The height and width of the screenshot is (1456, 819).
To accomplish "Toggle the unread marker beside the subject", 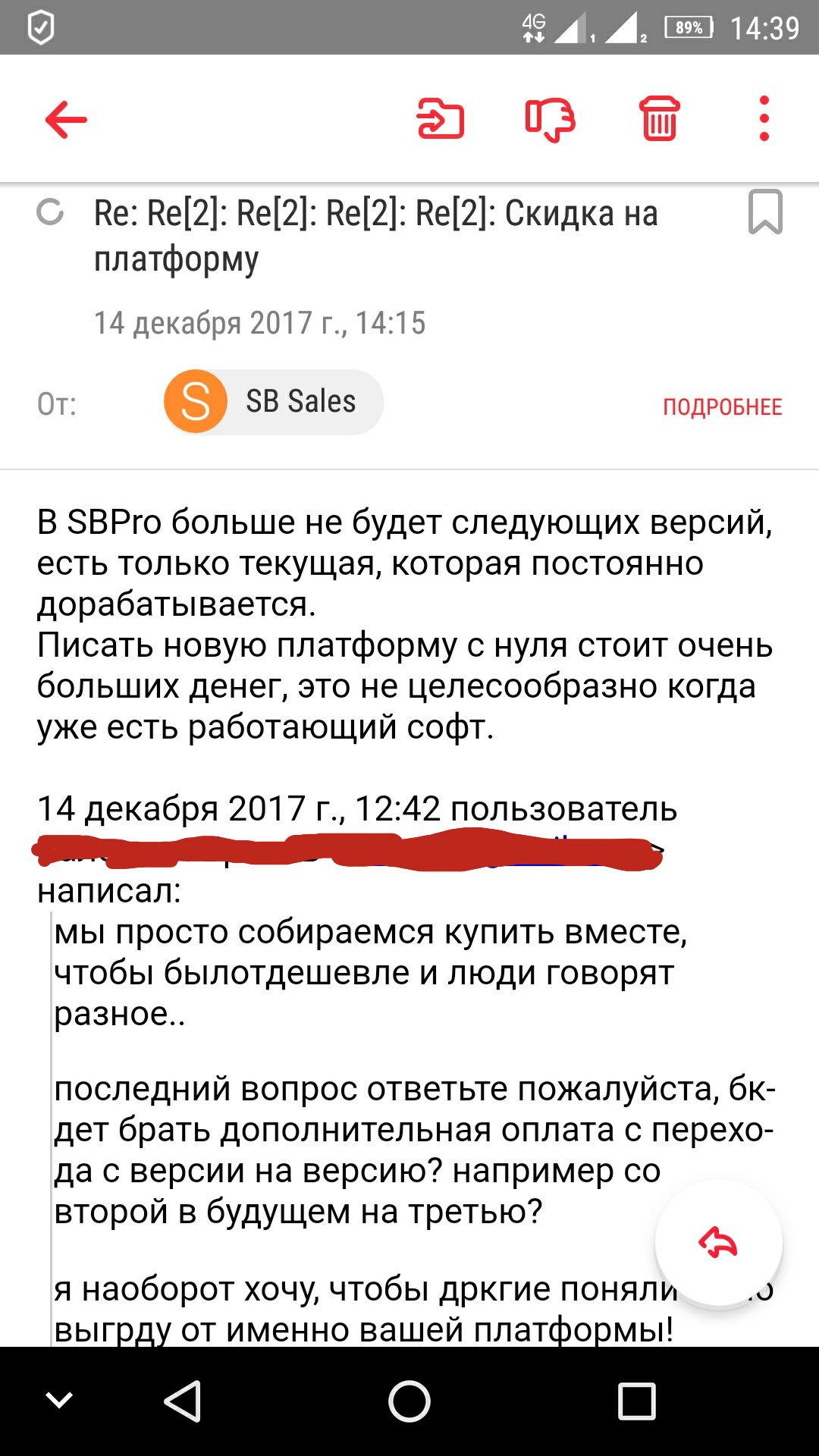I will coord(51,212).
